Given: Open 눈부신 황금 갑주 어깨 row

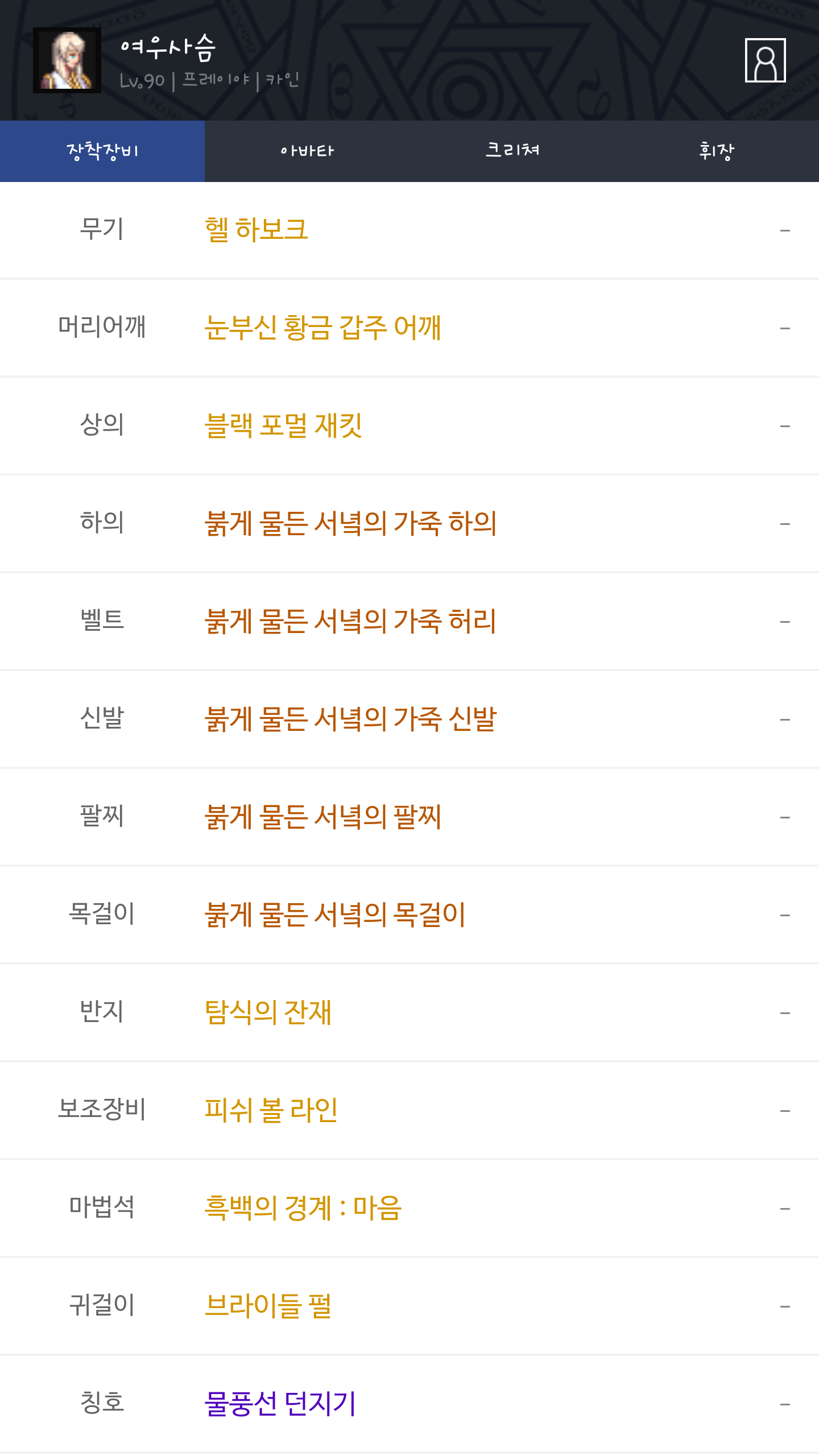Looking at the screenshot, I should pyautogui.click(x=409, y=328).
